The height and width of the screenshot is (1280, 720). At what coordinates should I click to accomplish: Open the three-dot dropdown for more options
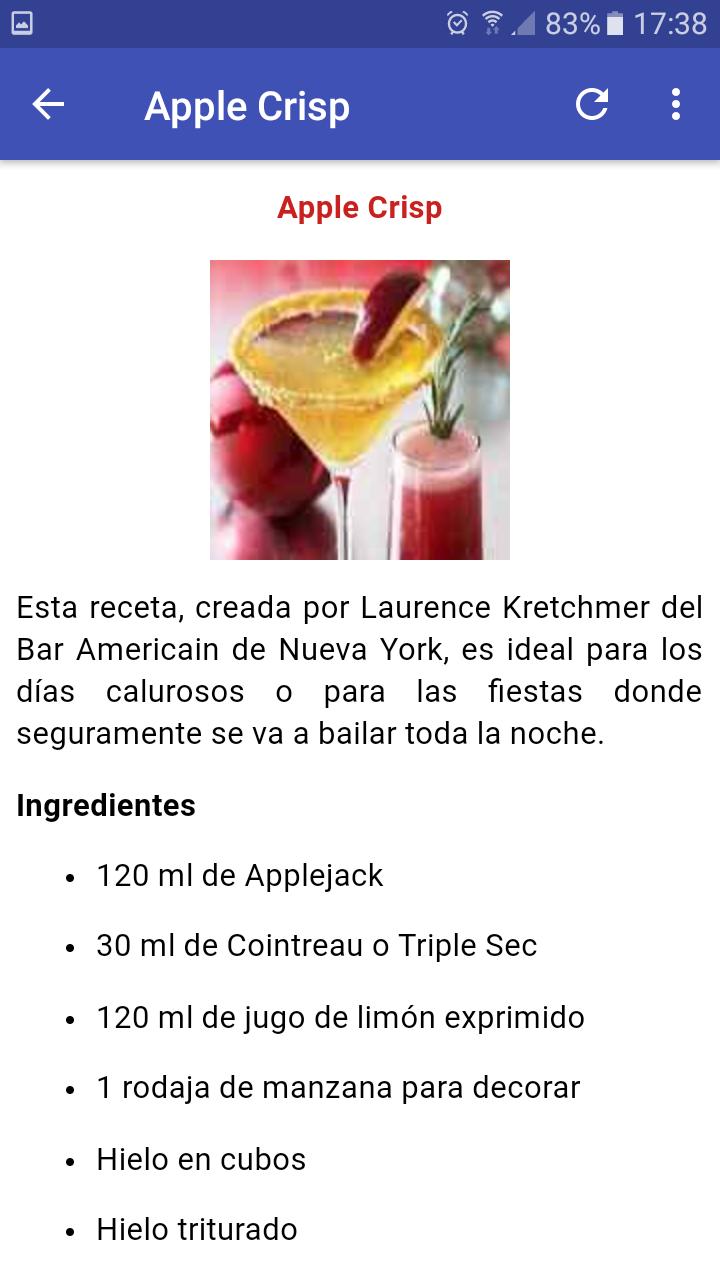(675, 105)
